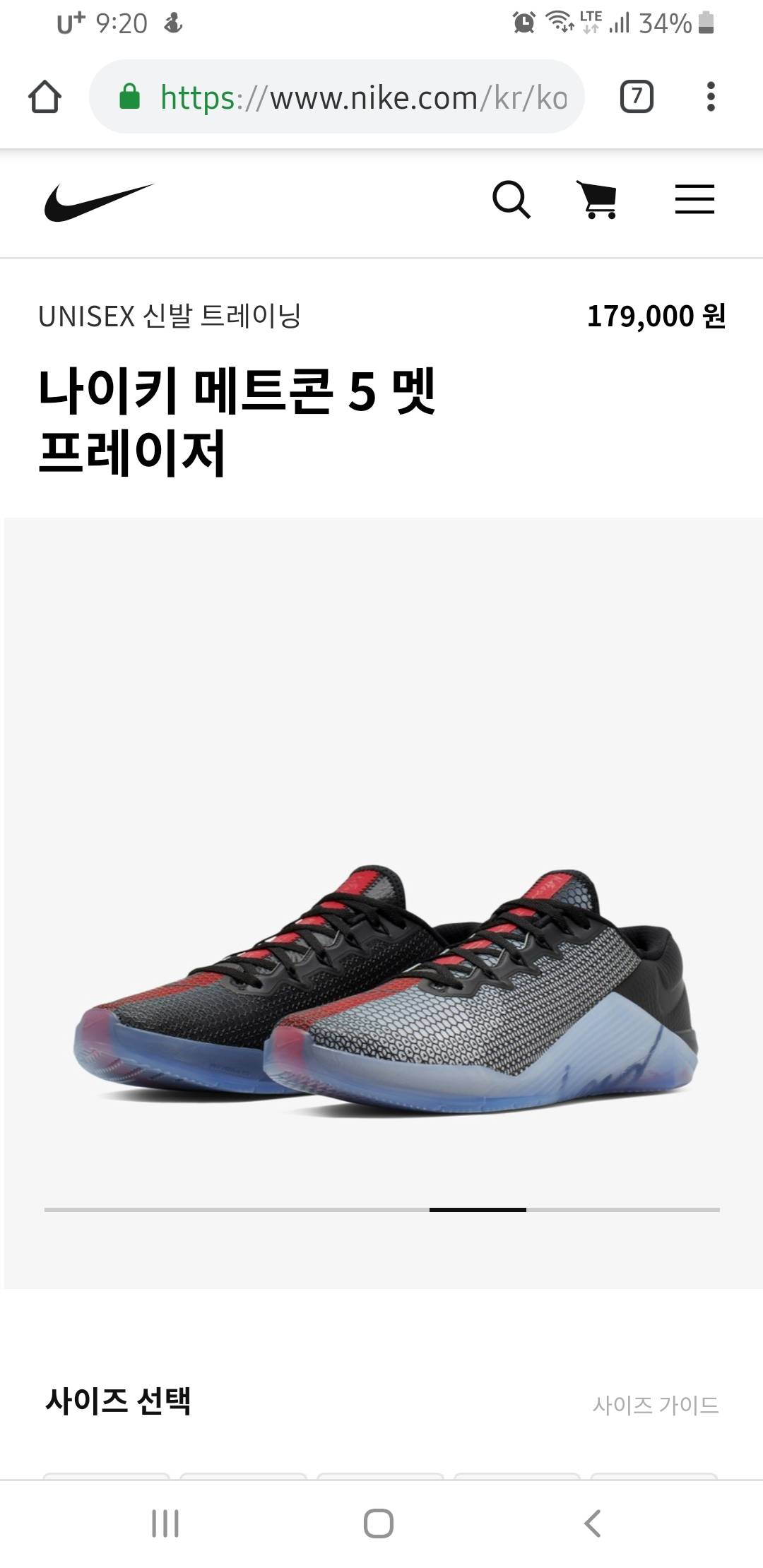Open Nike site search

(x=511, y=200)
